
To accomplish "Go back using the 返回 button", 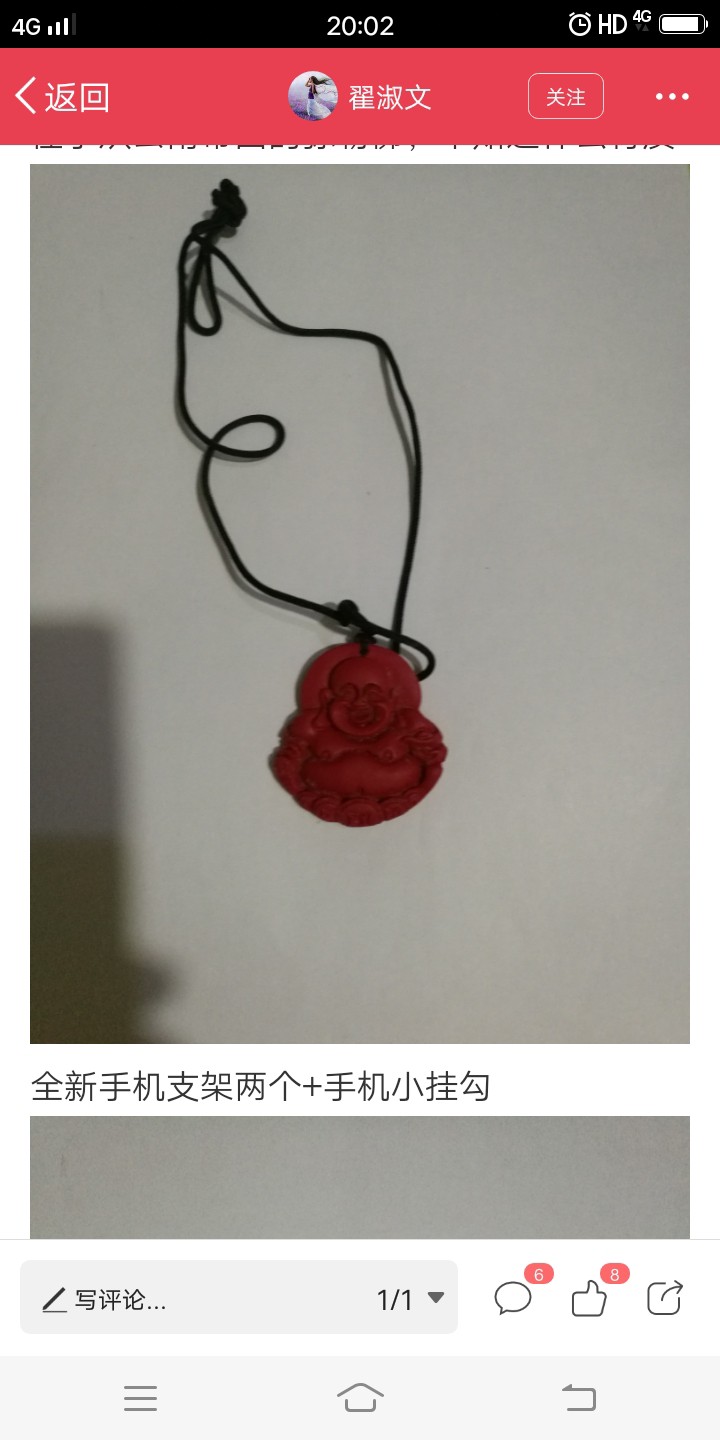I will [x=62, y=97].
